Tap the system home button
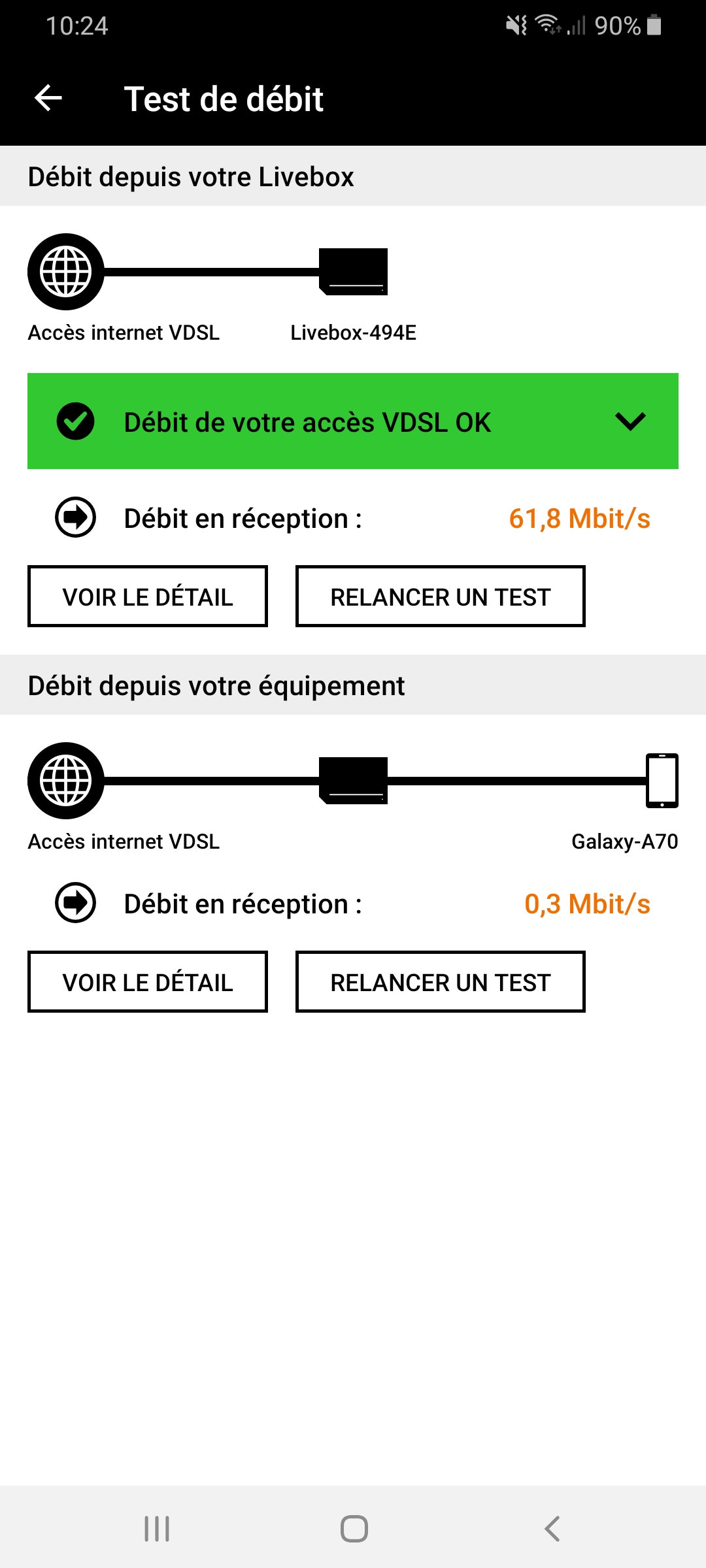This screenshot has width=706, height=1568. coord(354,1529)
